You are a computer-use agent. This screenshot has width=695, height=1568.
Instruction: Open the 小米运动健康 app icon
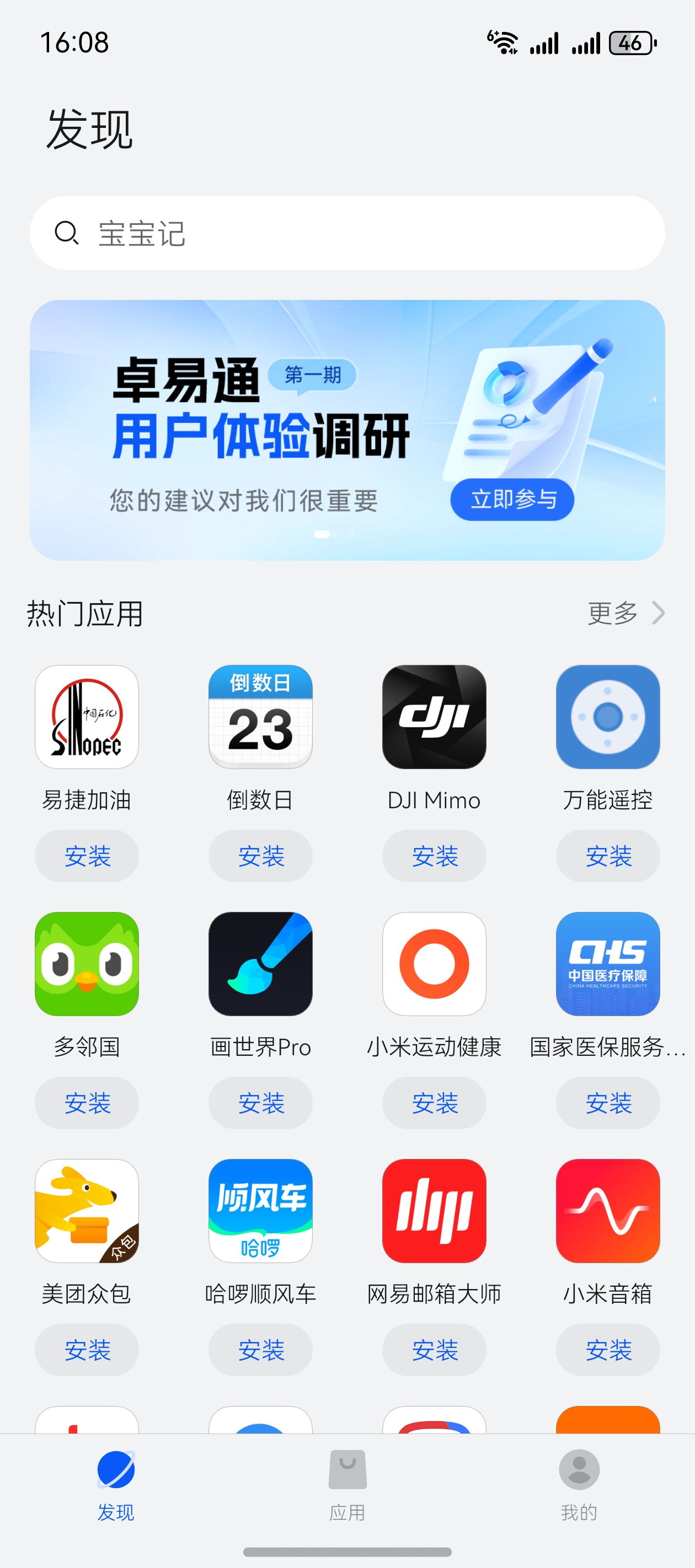point(434,965)
